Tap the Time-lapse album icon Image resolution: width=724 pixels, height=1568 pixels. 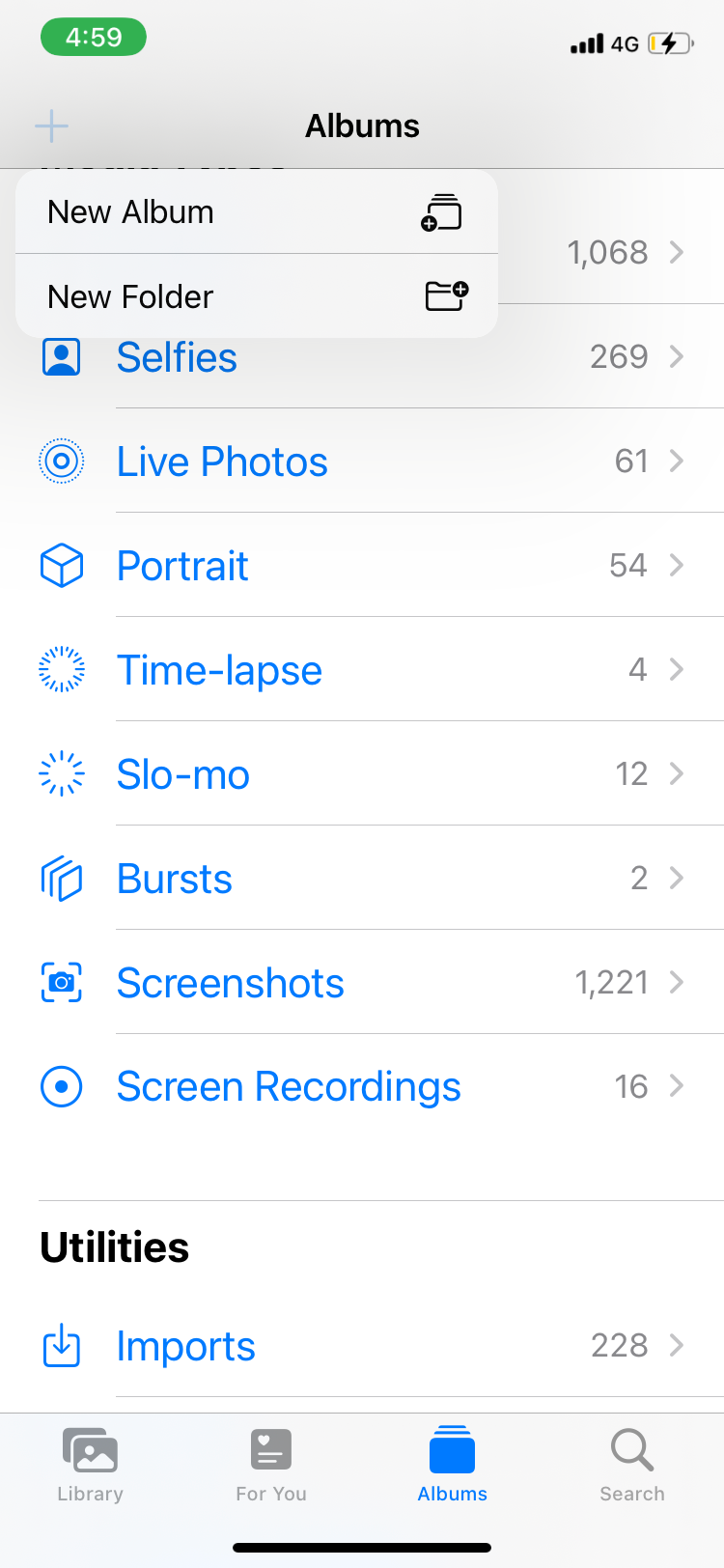(61, 669)
